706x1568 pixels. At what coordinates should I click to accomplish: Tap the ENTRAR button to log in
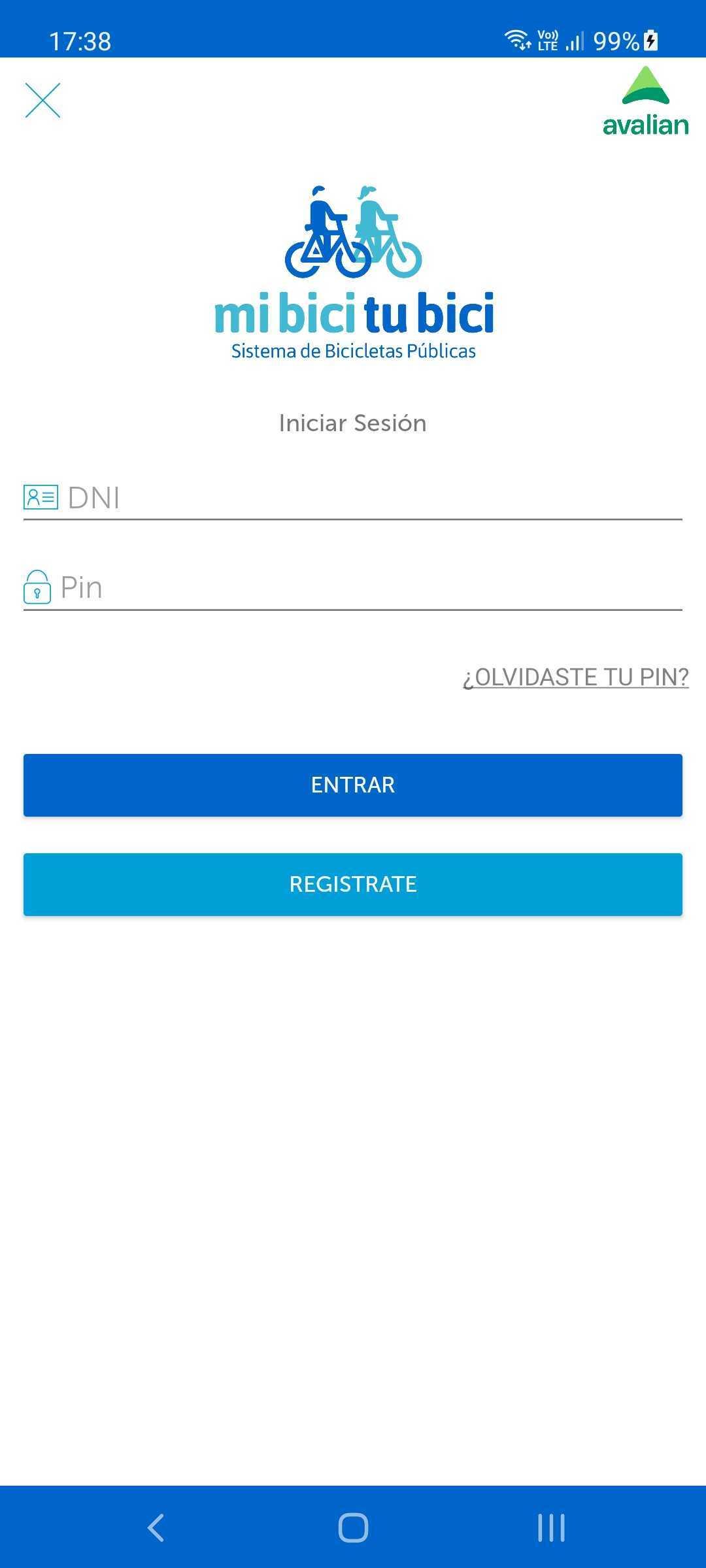[x=353, y=785]
